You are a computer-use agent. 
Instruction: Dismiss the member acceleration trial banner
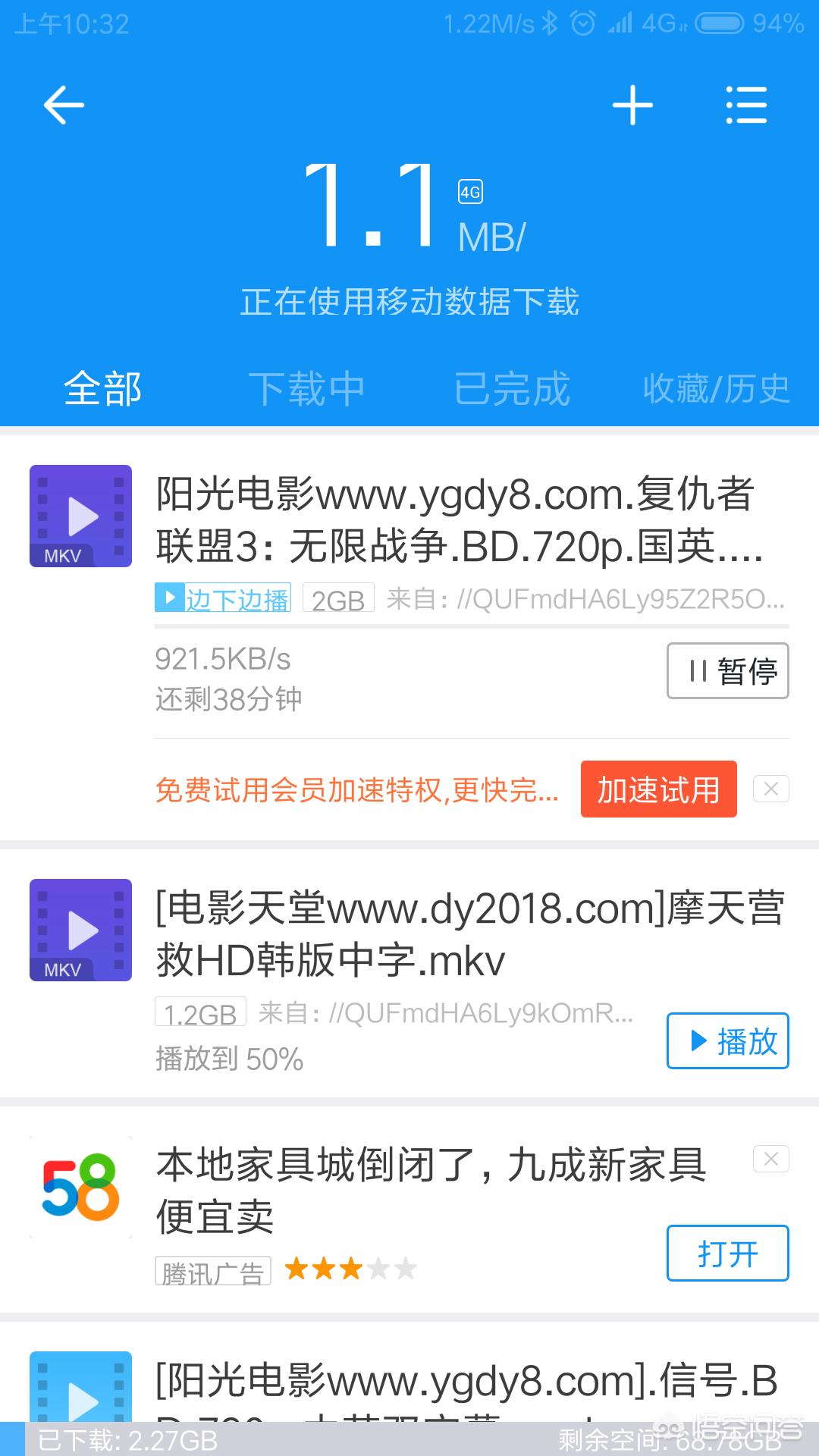(x=770, y=789)
